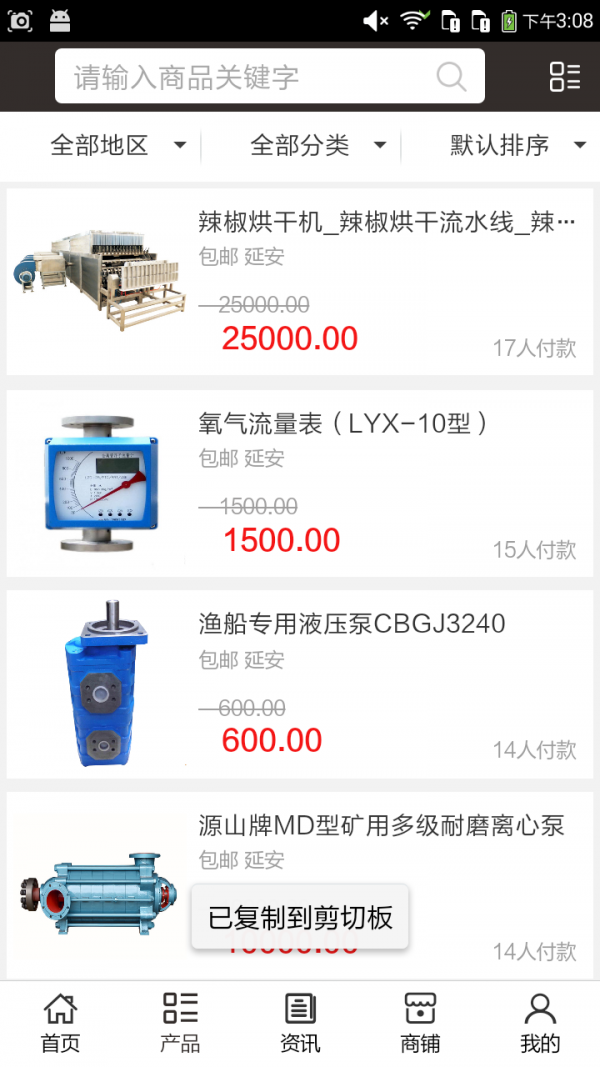
Task: Go to the 首页 home tab
Action: pyautogui.click(x=60, y=1023)
